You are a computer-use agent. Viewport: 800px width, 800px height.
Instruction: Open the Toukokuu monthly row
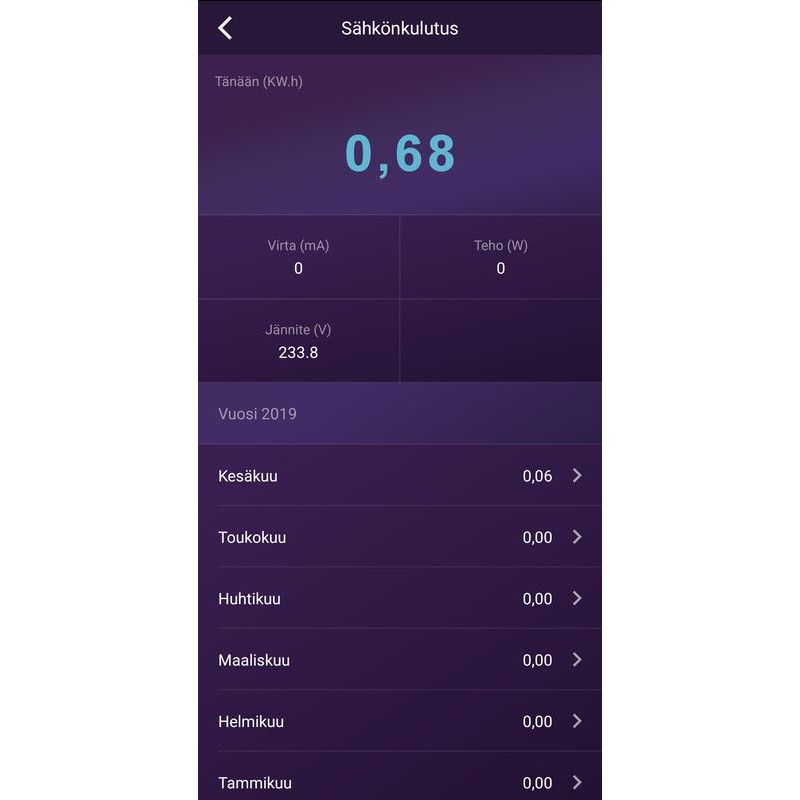pos(400,537)
